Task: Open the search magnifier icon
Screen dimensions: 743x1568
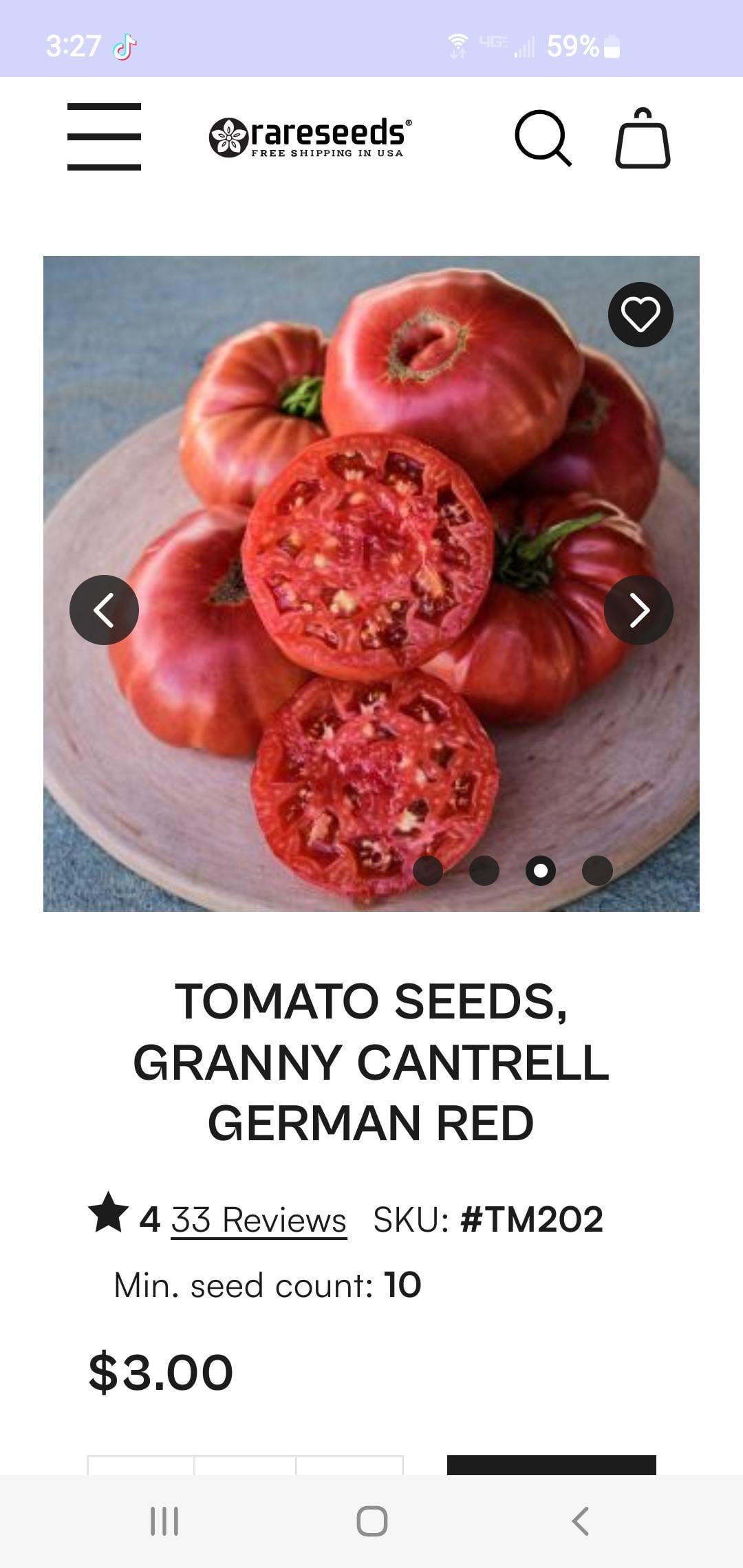Action: 543,138
